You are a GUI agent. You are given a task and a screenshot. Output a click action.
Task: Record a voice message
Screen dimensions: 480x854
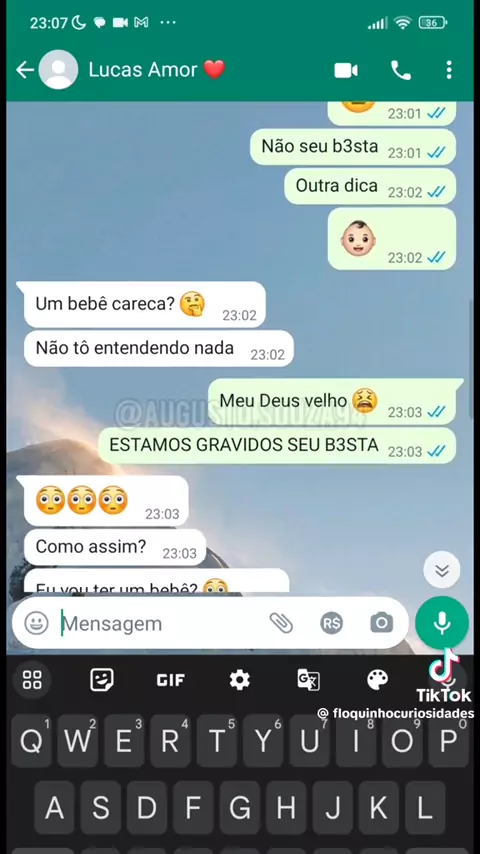(442, 623)
